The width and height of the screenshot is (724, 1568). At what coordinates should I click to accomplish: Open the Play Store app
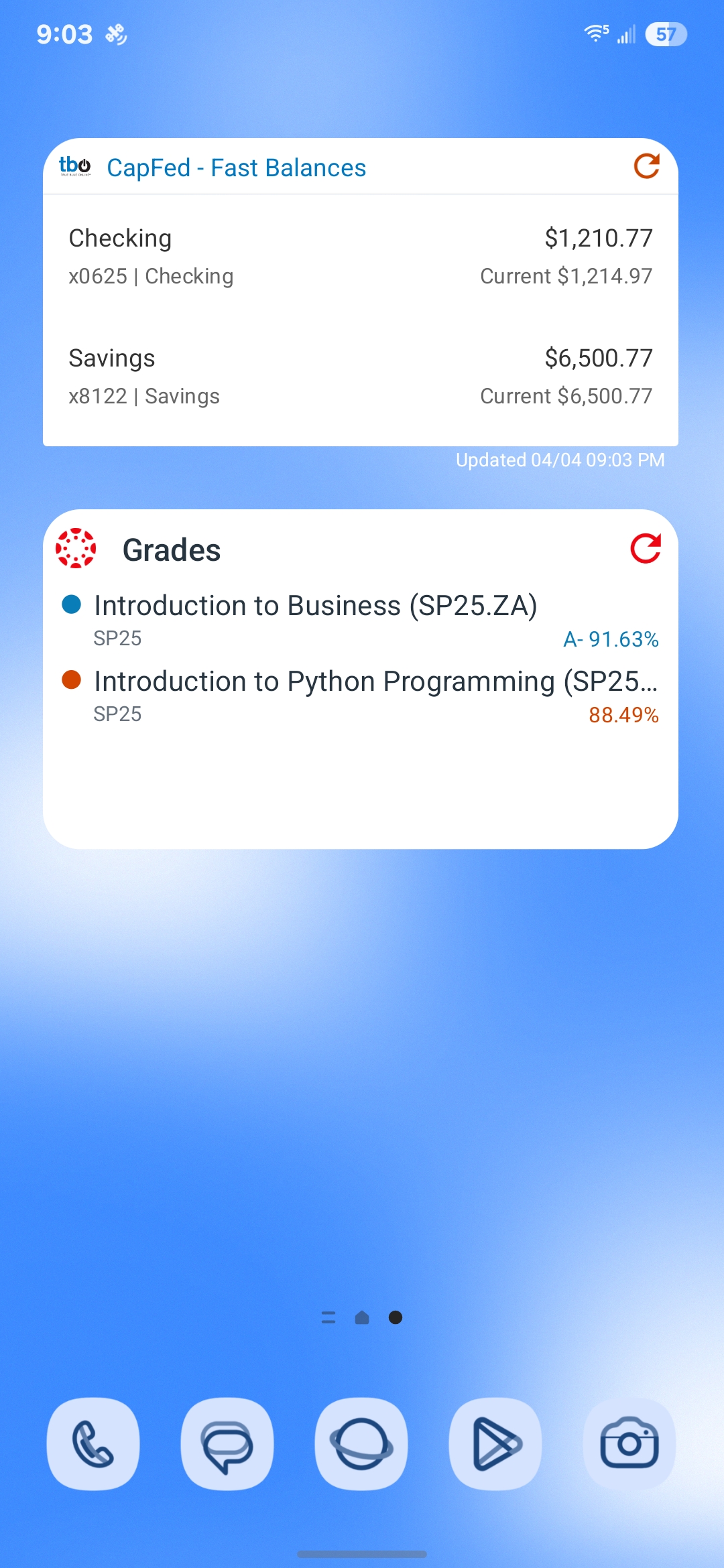[x=495, y=1443]
